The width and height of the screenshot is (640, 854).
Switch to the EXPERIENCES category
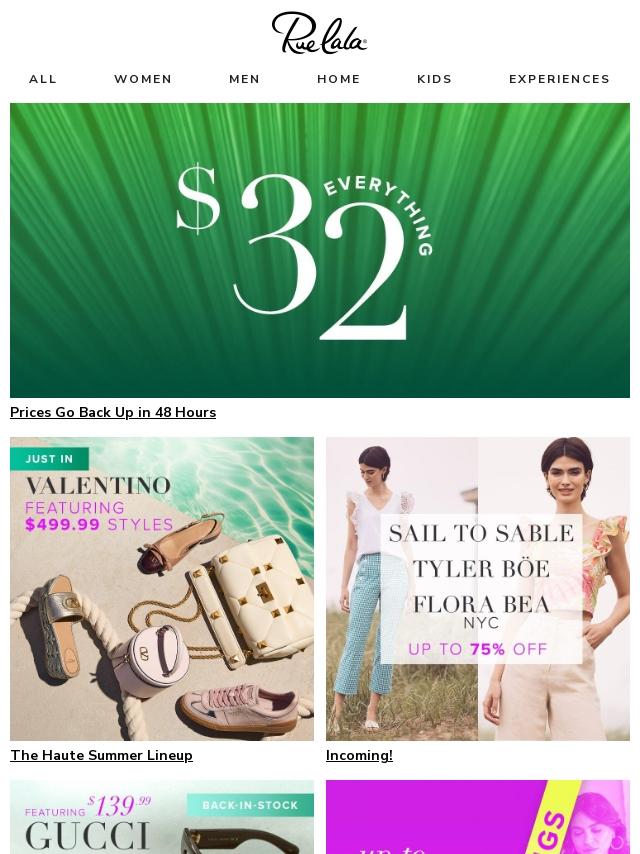point(559,79)
